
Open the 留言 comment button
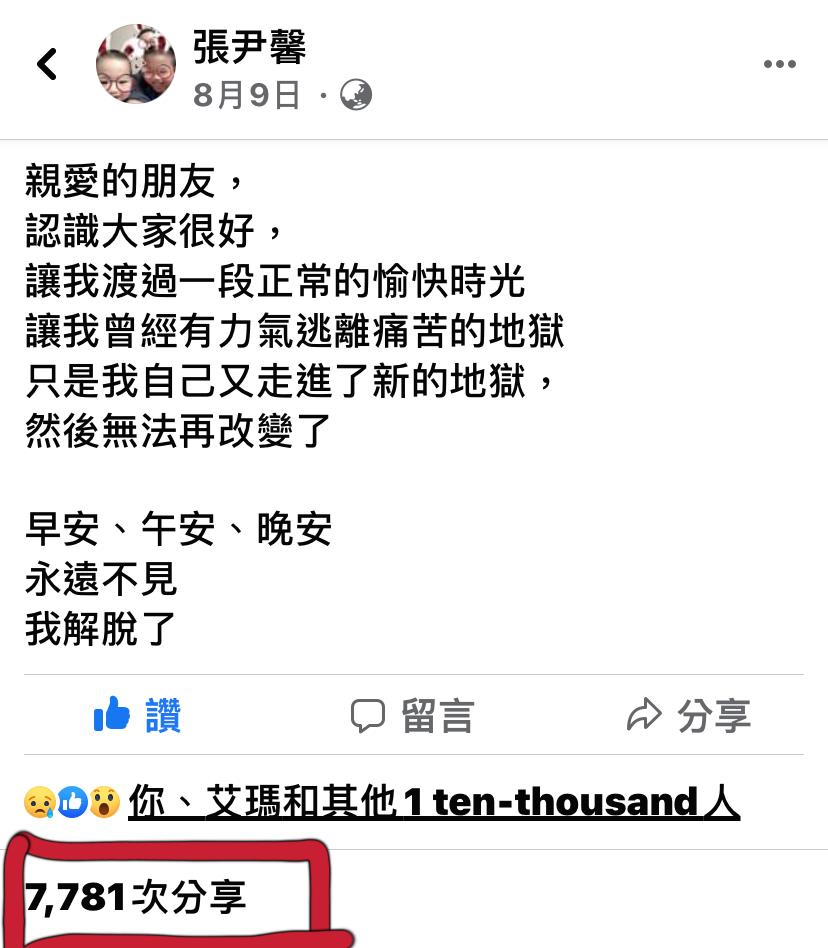pos(412,715)
